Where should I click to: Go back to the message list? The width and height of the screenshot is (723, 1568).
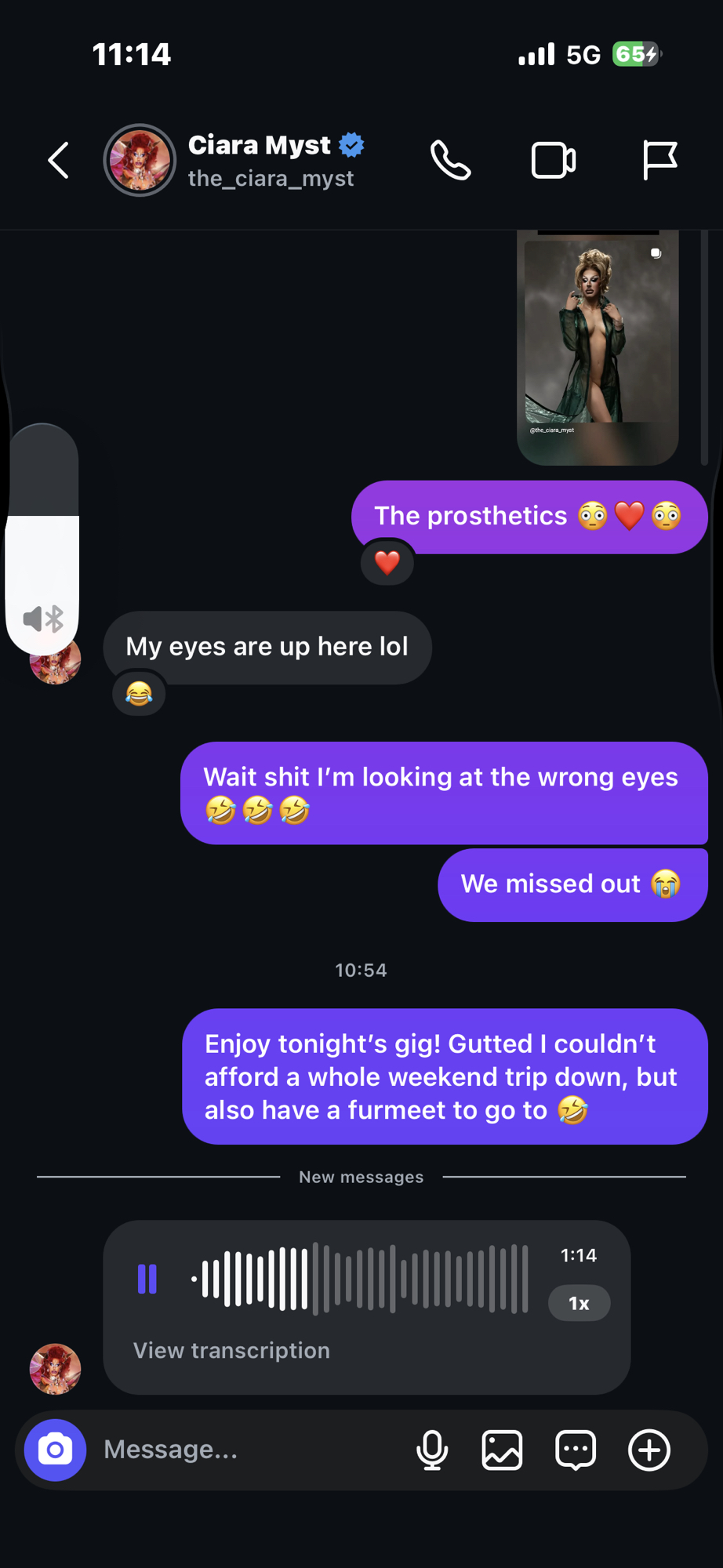point(59,161)
